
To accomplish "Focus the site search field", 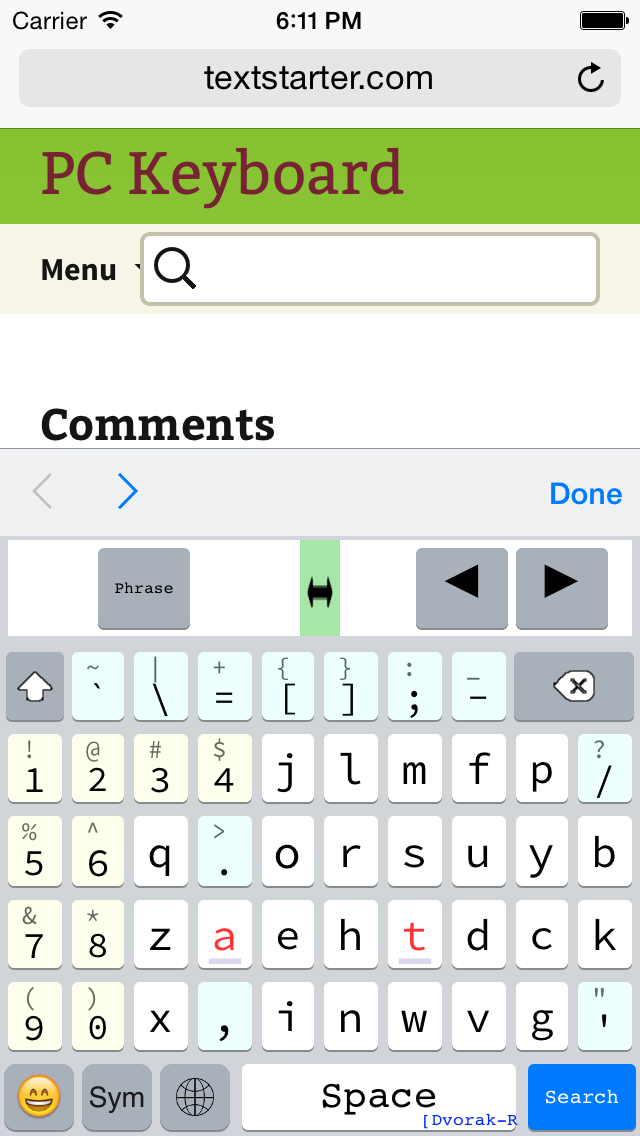I will click(370, 269).
